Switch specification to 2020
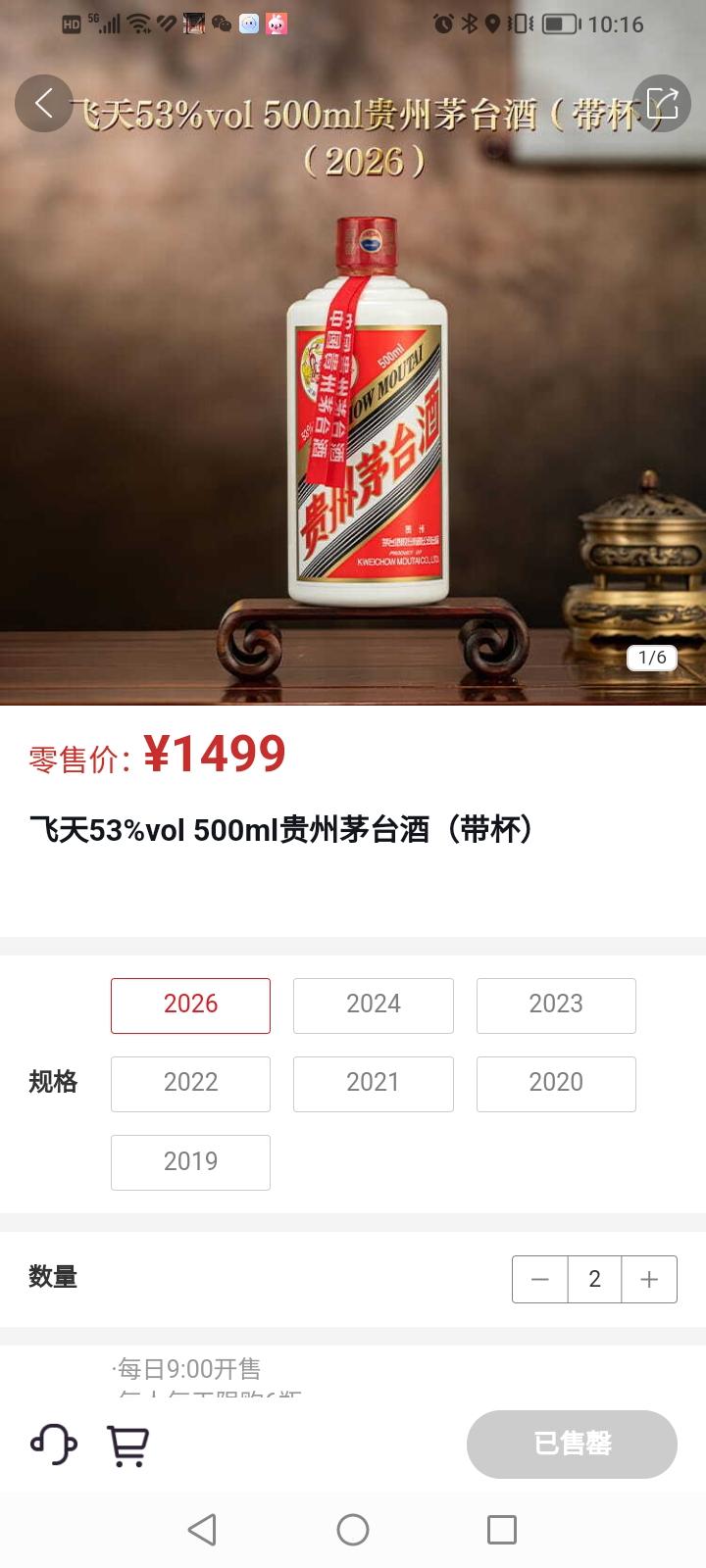 [x=556, y=1084]
